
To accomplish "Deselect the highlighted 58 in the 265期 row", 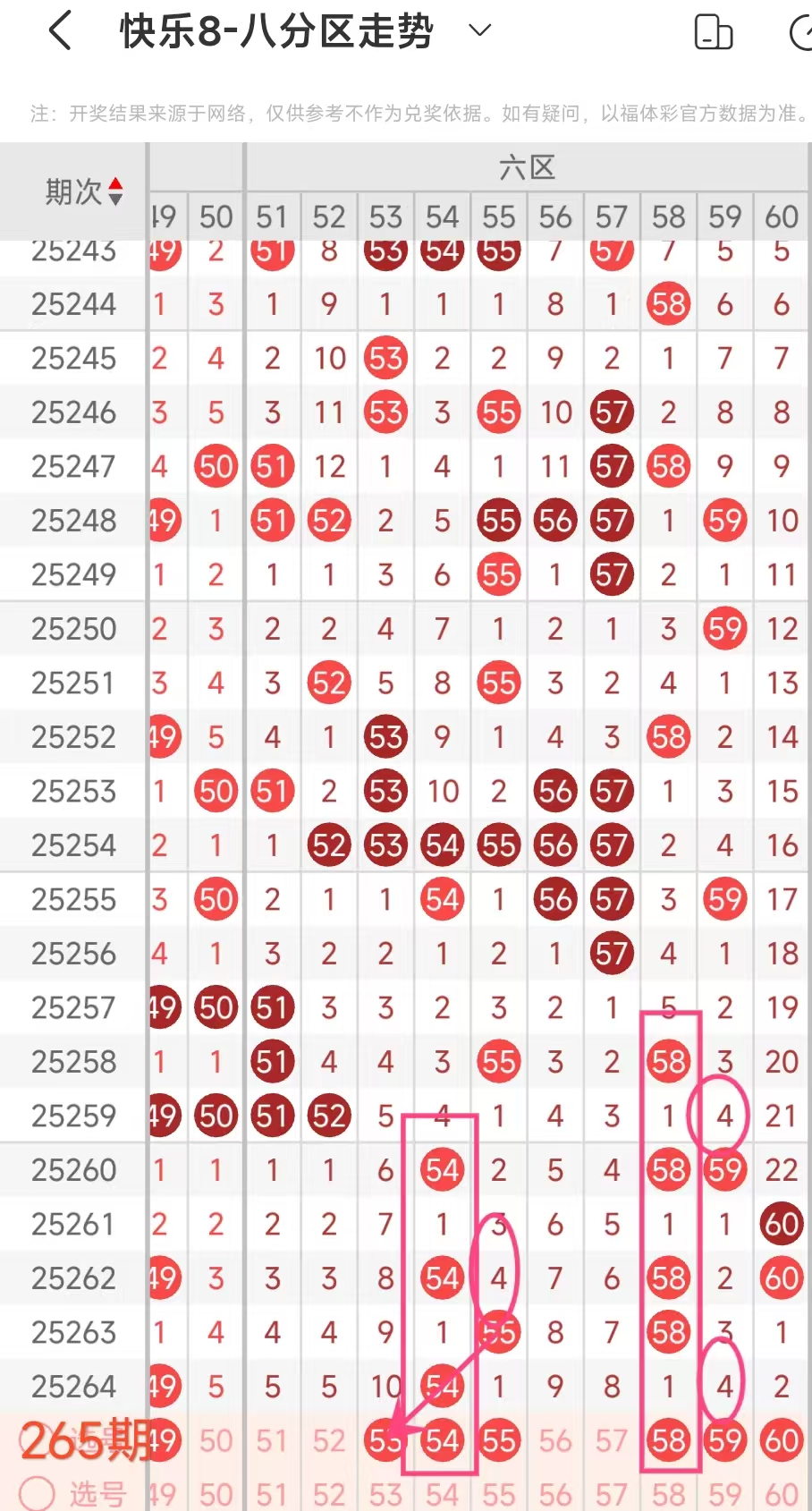I will point(668,1440).
